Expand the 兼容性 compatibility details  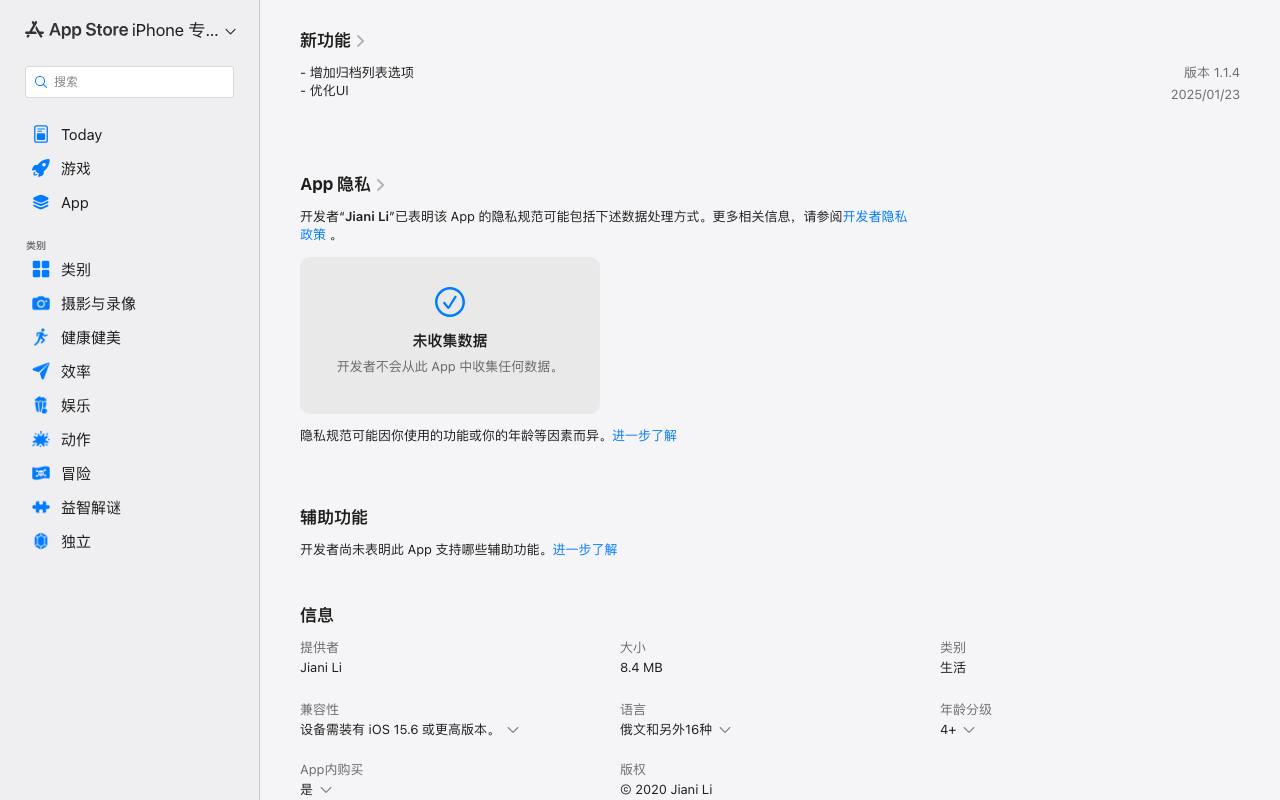tap(410, 729)
